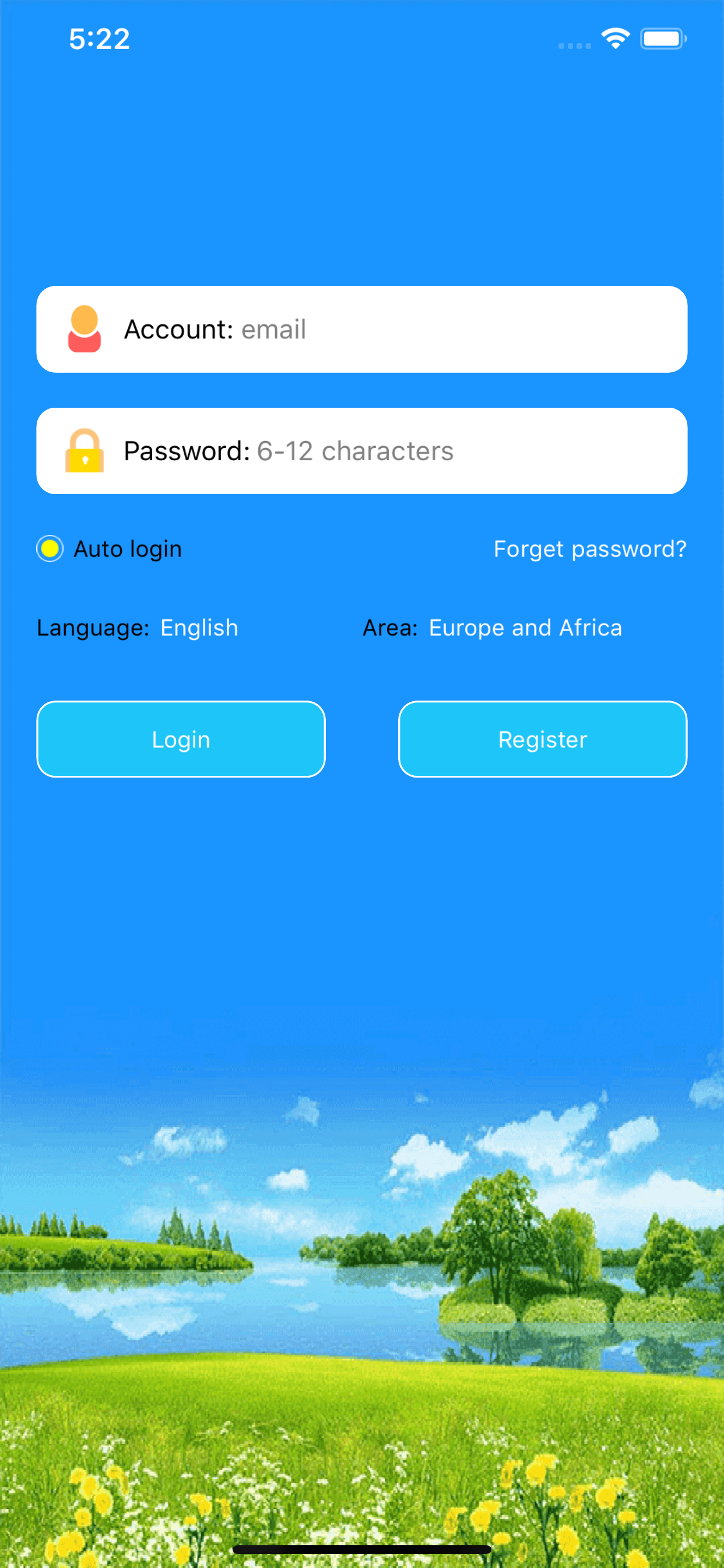
Task: Click the lock icon inside the Password field
Action: [86, 451]
